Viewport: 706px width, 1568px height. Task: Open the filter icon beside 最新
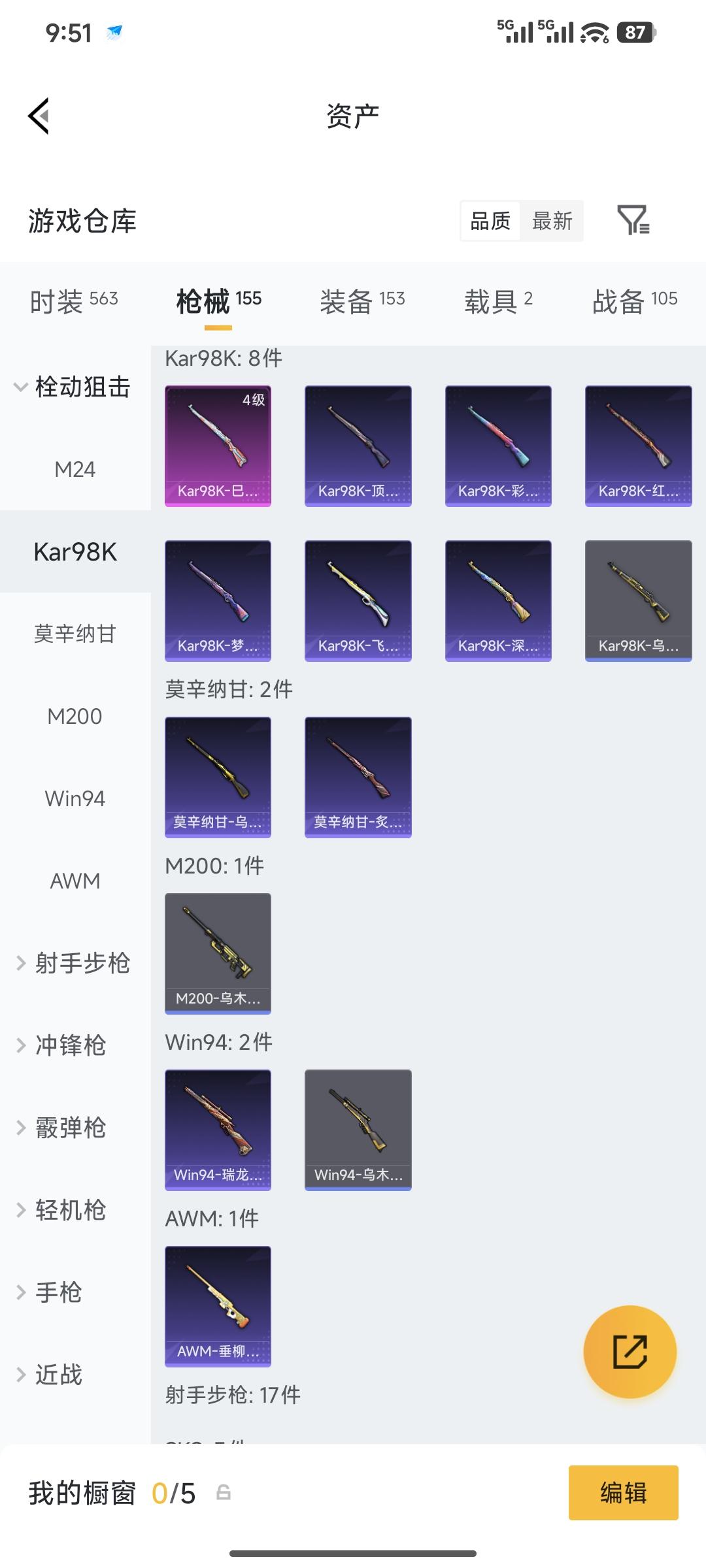[633, 220]
